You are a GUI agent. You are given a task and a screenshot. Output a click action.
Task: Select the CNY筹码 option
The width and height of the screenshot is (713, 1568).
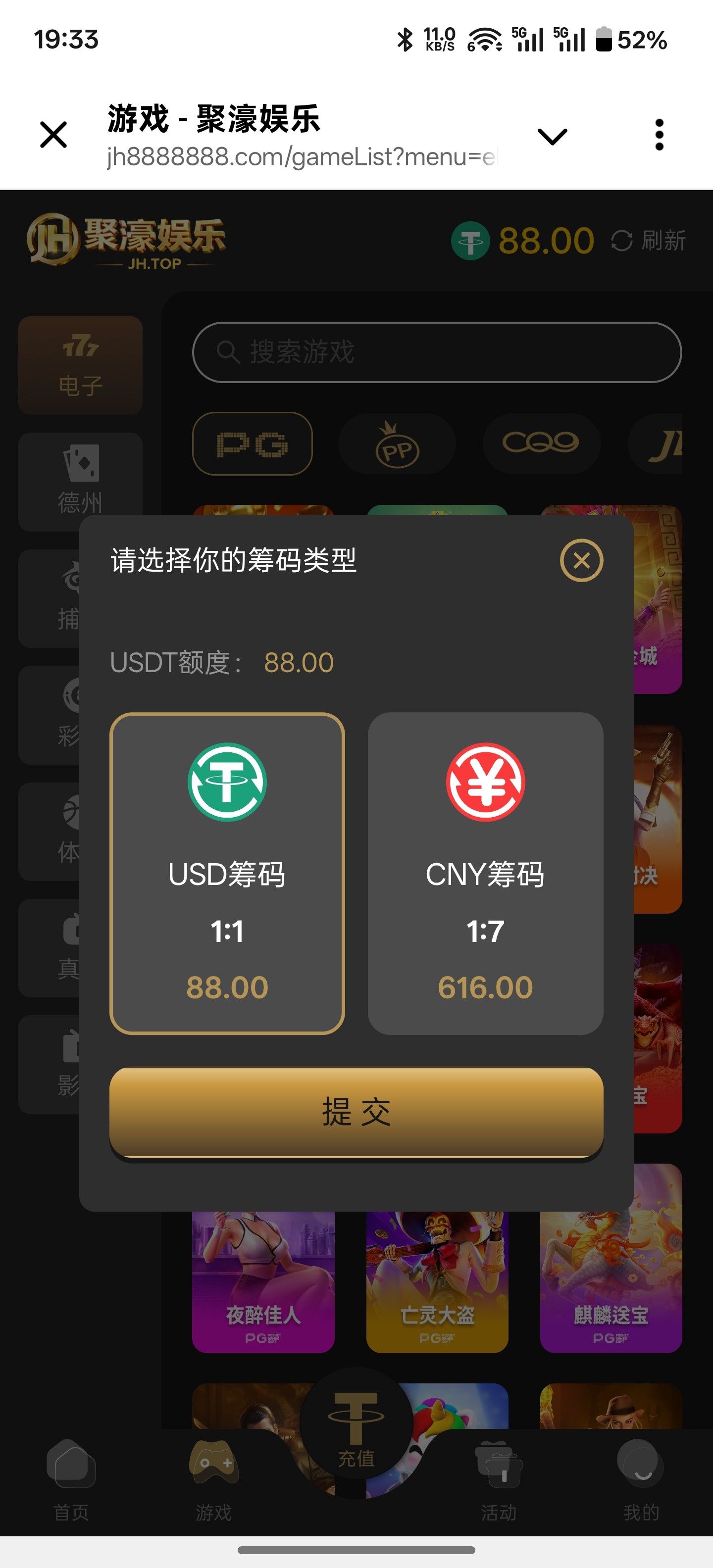pos(485,873)
